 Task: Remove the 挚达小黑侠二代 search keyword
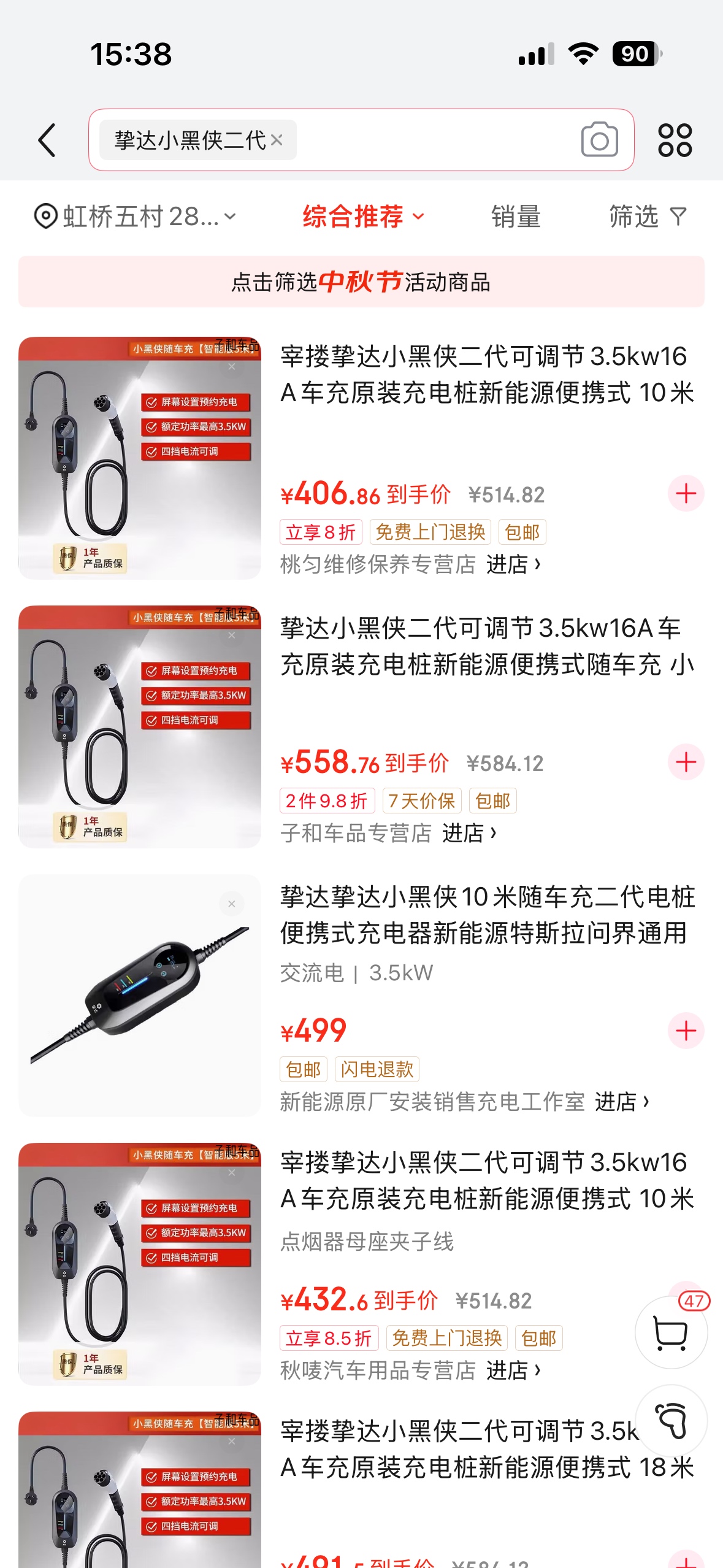pos(277,140)
